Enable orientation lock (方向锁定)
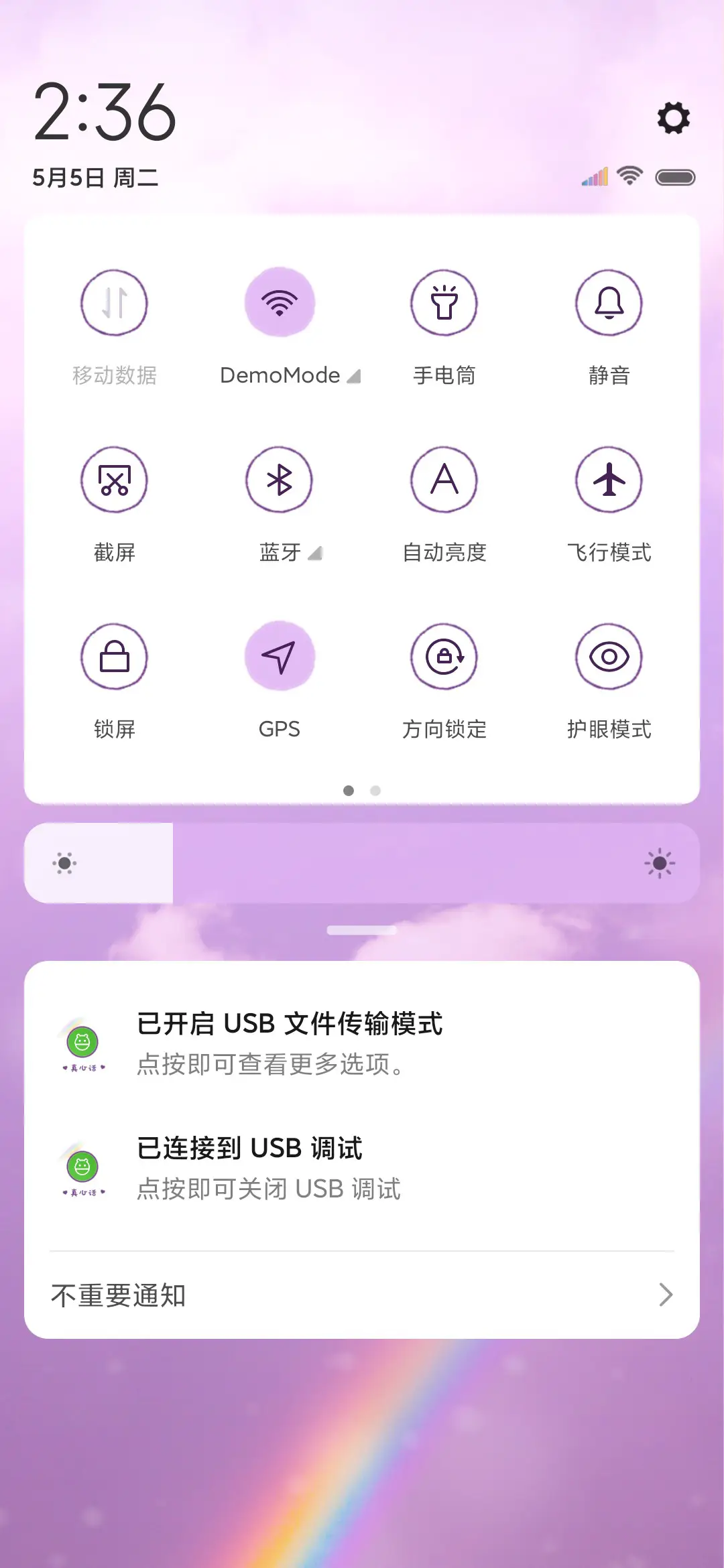The height and width of the screenshot is (1568, 724). click(444, 658)
